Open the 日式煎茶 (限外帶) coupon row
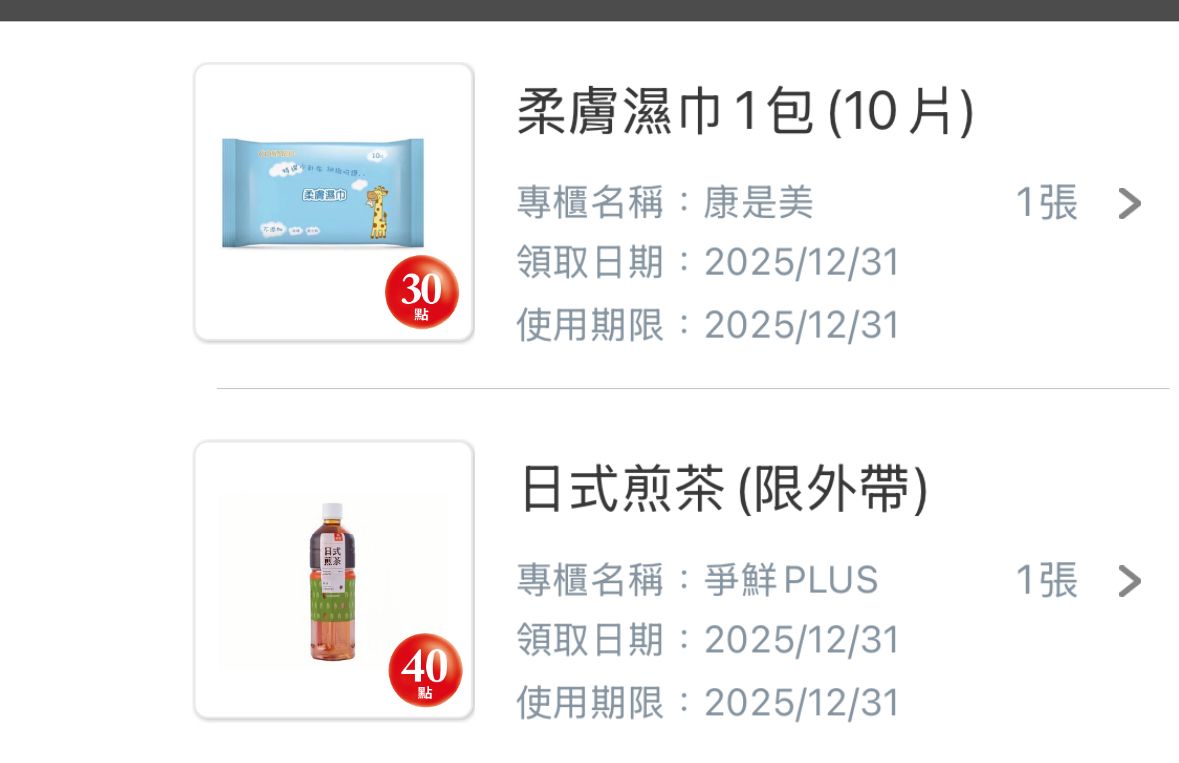The width and height of the screenshot is (1179, 763). [x=724, y=491]
